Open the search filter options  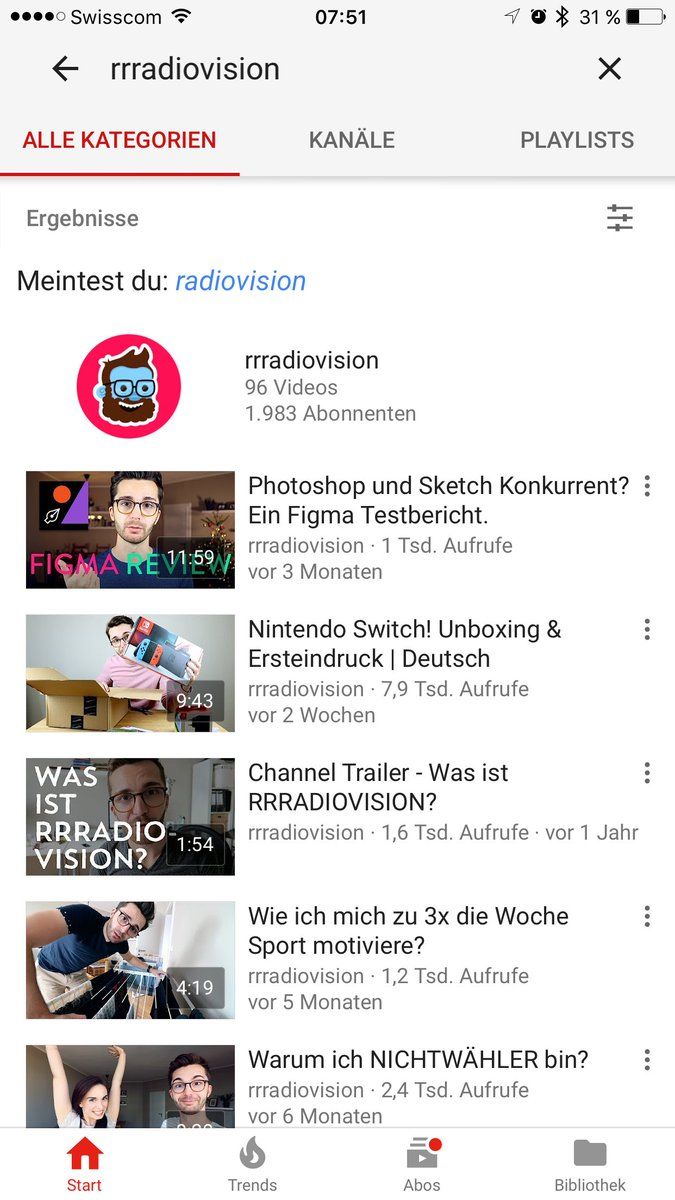(620, 218)
